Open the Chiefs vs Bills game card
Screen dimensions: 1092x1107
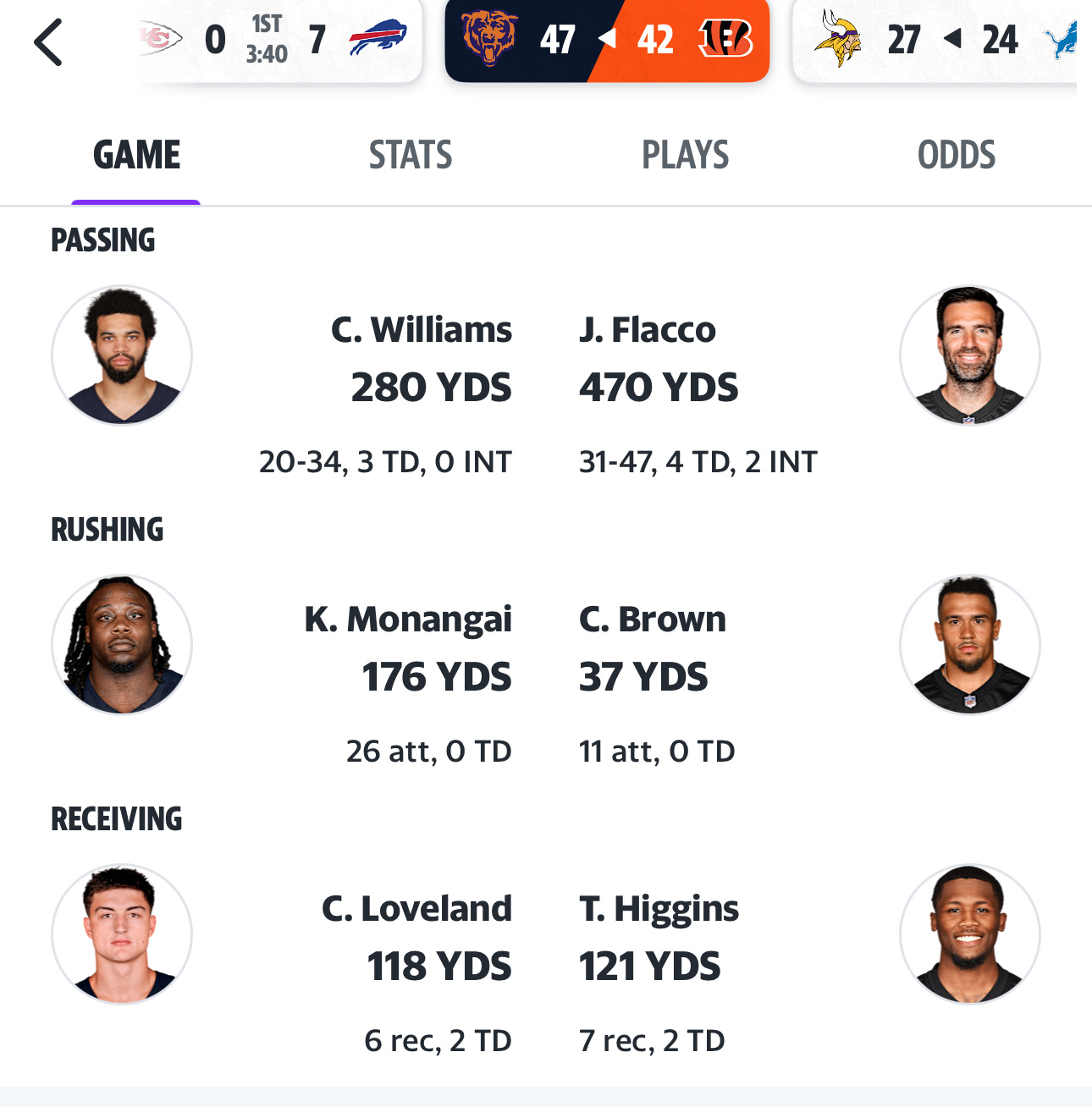pos(279,41)
